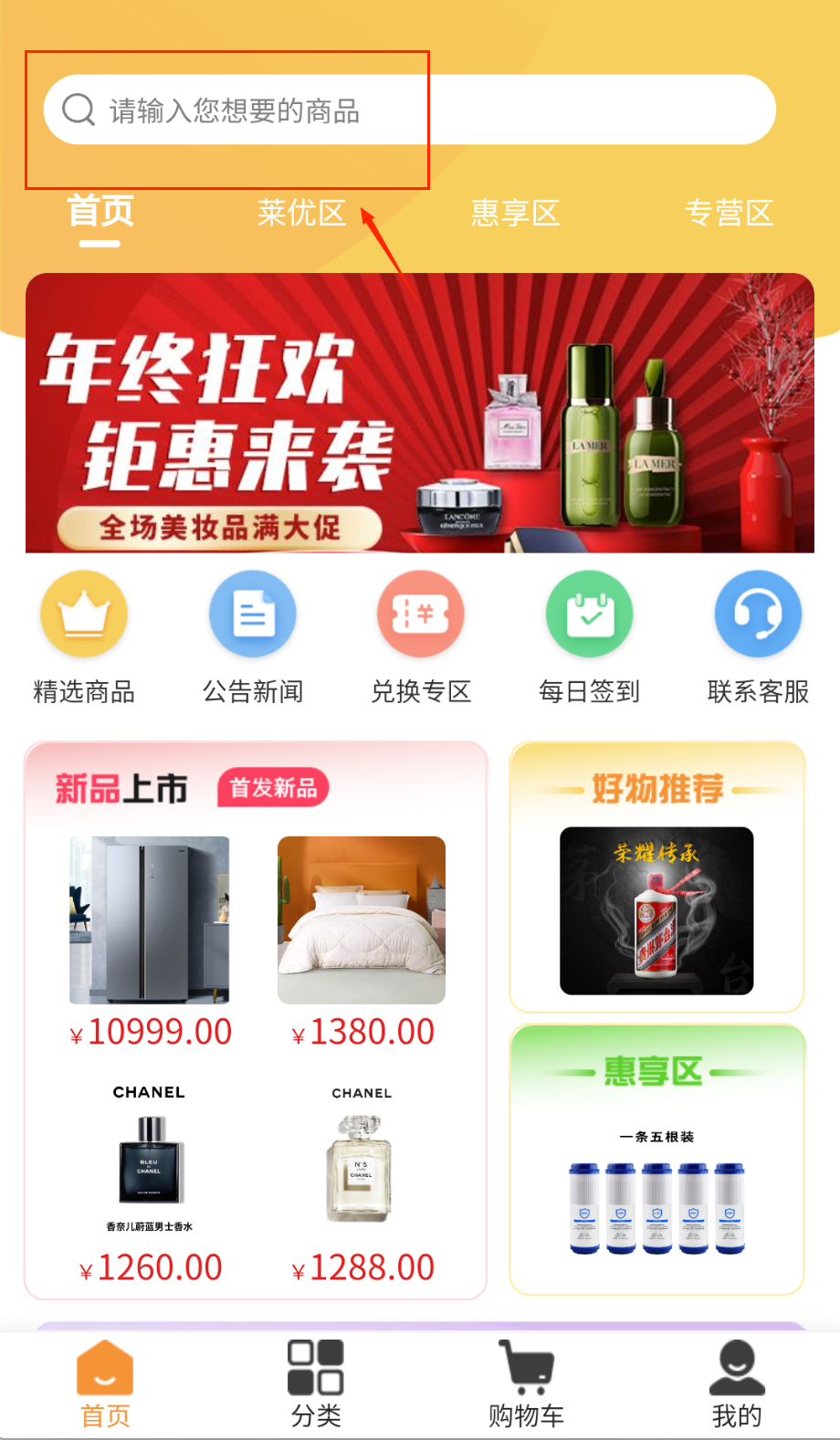Open 每日签到 daily check-in
The height and width of the screenshot is (1440, 840).
tap(589, 636)
